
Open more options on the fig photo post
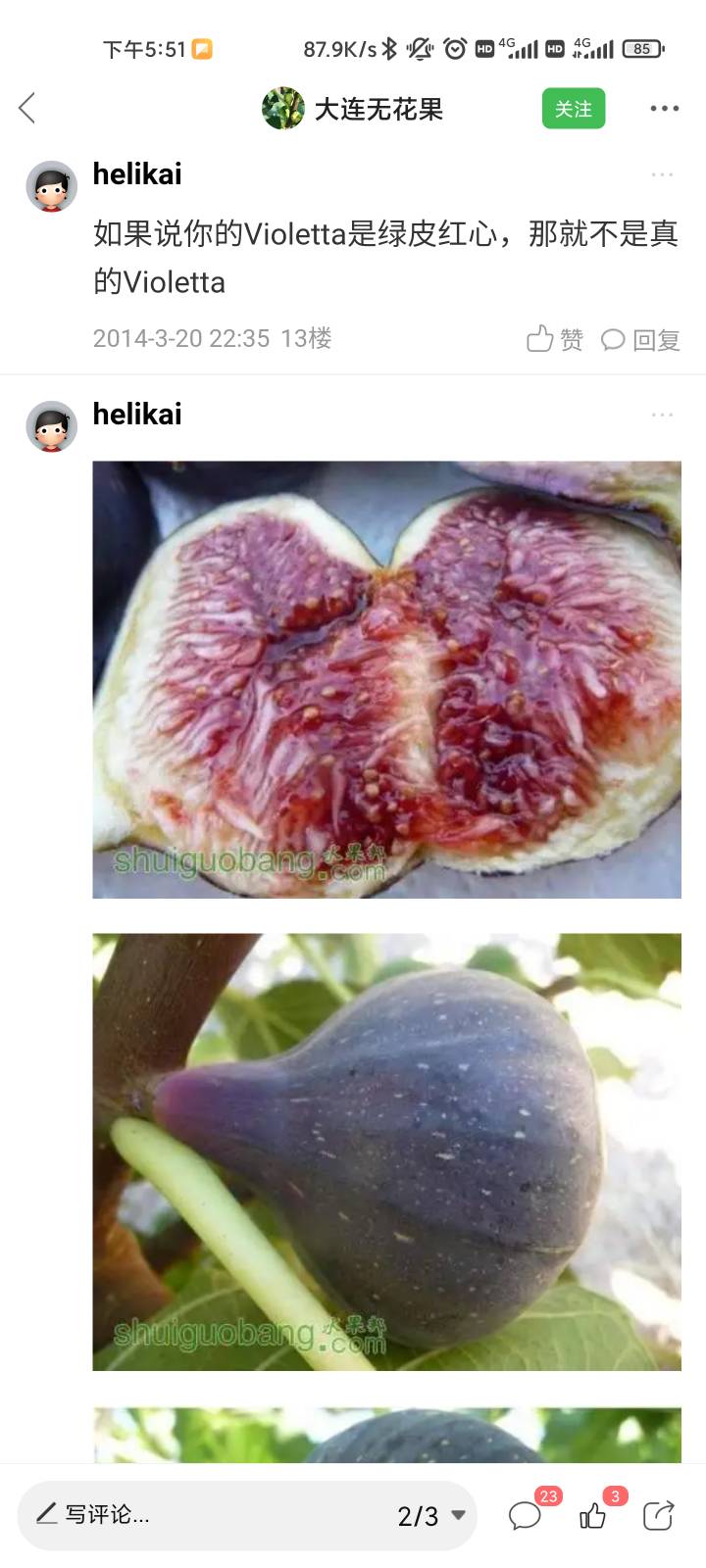pyautogui.click(x=662, y=415)
